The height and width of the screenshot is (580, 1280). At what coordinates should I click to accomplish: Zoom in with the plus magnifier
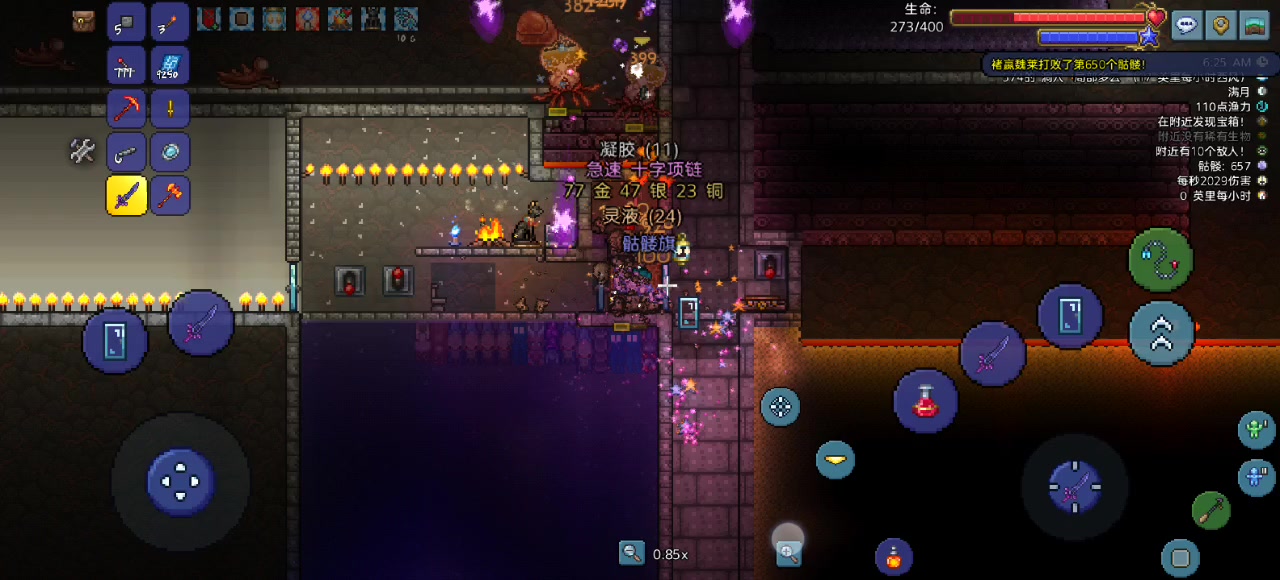[788, 552]
